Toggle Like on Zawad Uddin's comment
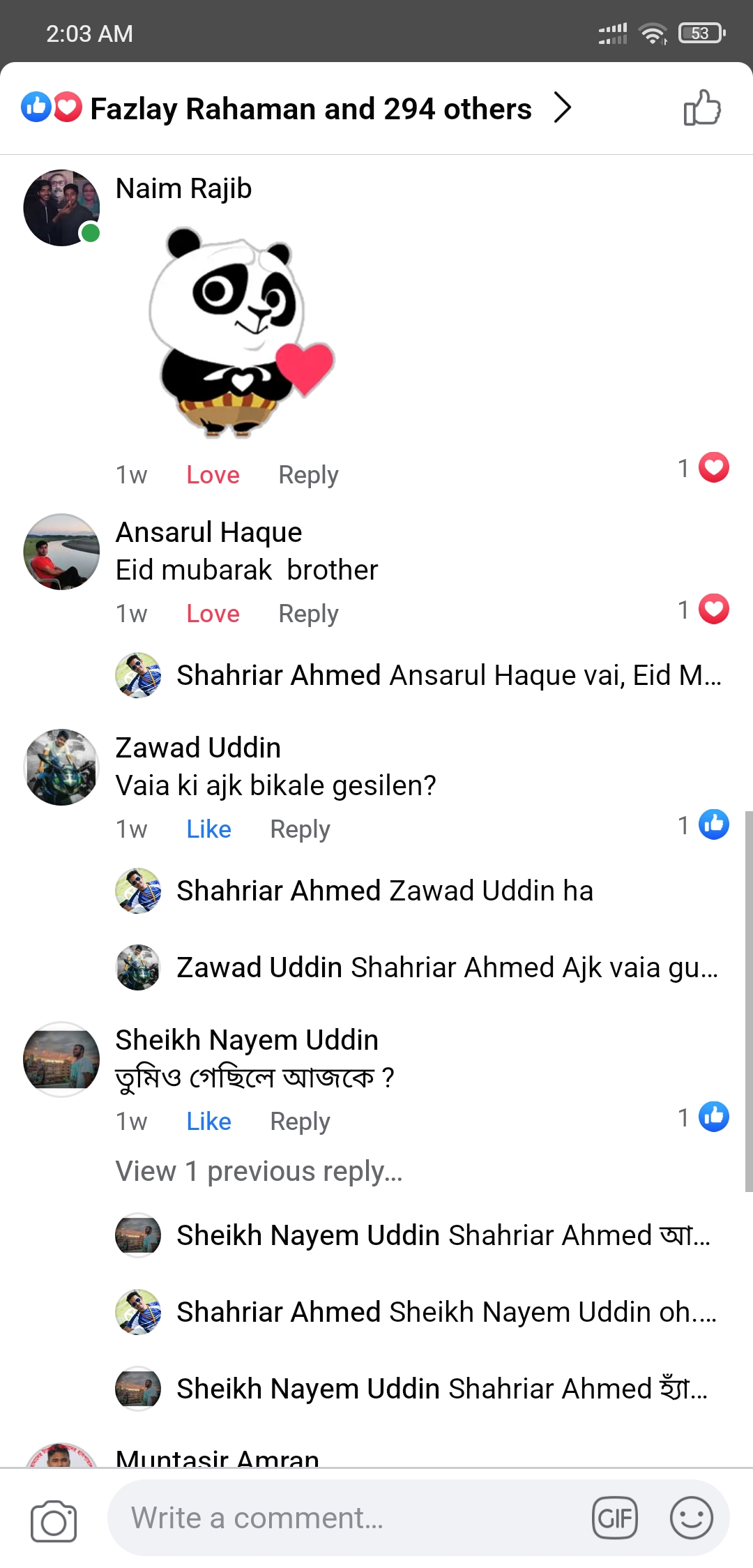Screen dimensions: 753x1568 208,829
